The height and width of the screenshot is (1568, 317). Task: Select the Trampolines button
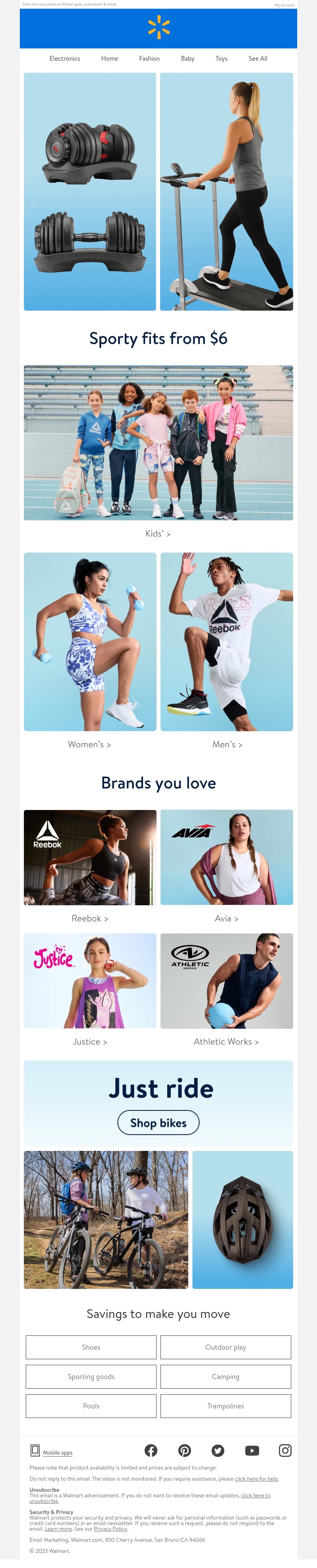click(x=225, y=1405)
